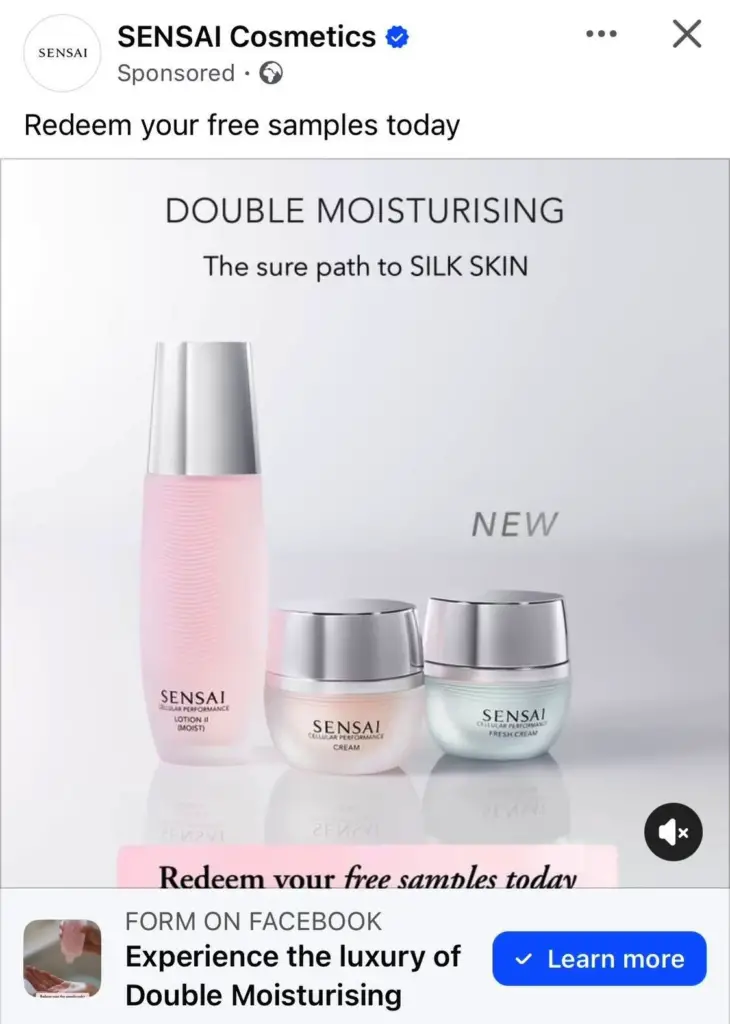Unmute the video sound
This screenshot has height=1024, width=730.
673,831
